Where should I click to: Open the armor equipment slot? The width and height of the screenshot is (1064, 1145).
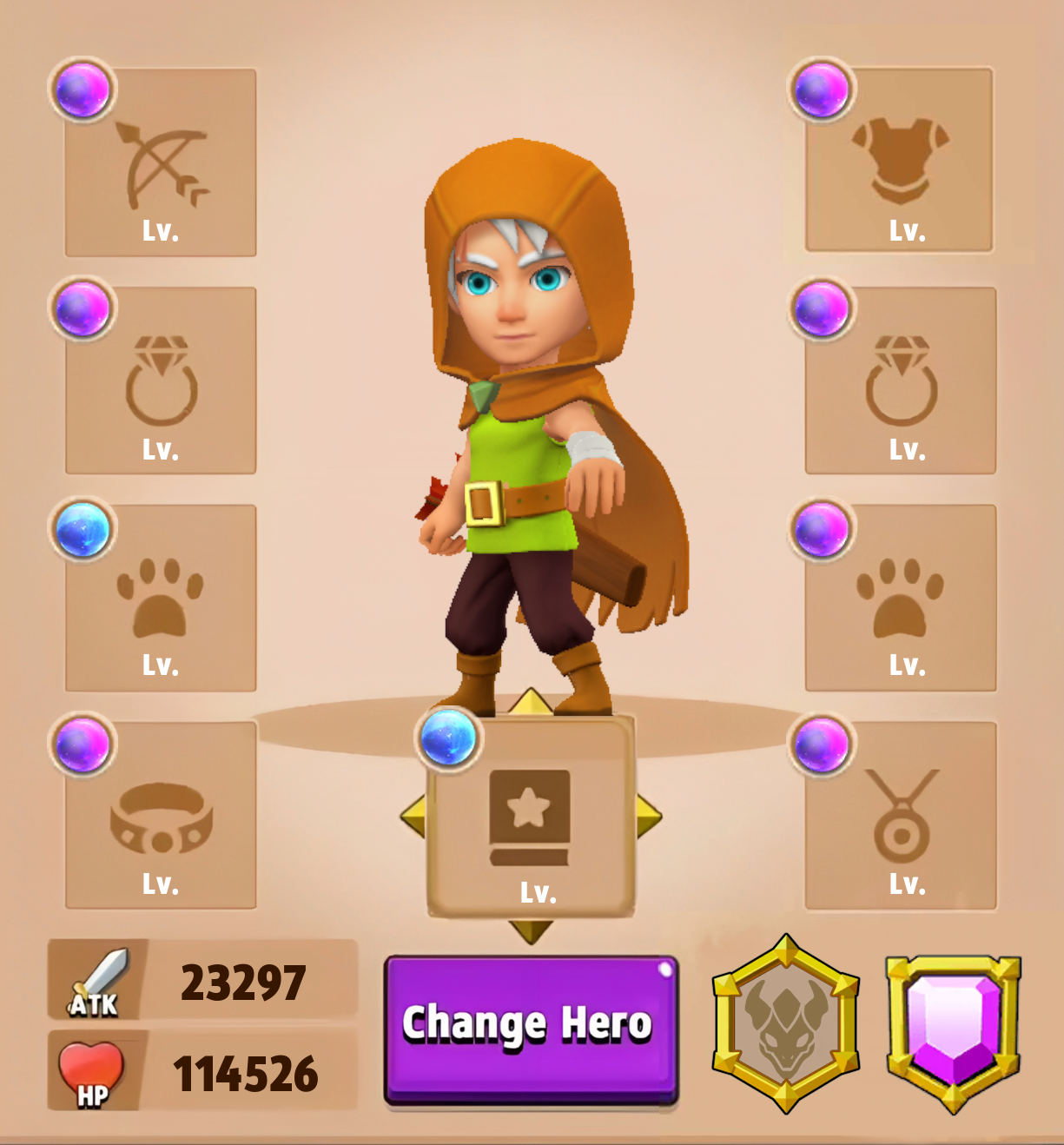click(899, 162)
